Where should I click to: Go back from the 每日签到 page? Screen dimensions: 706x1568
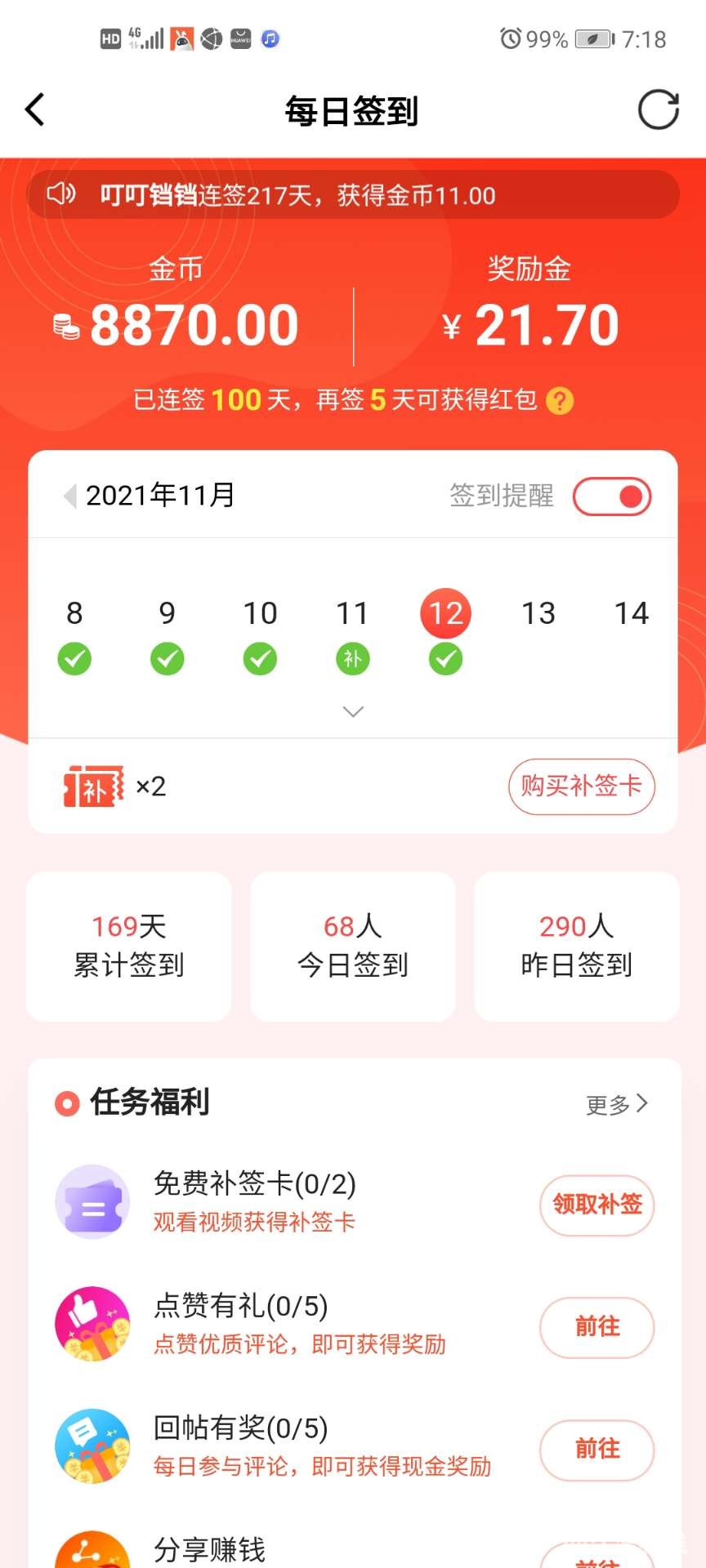pos(35,109)
